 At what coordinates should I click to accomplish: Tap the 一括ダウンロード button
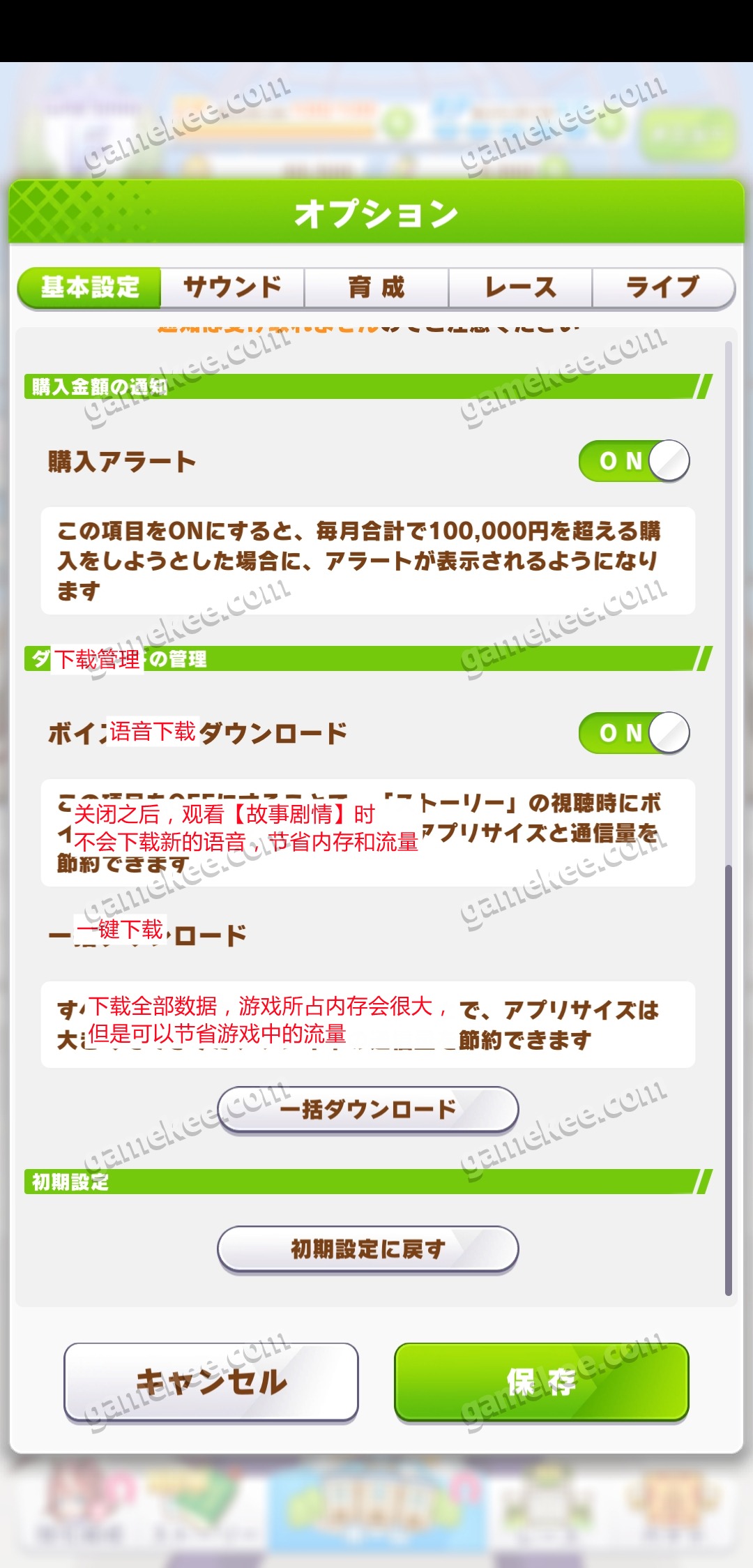367,1109
